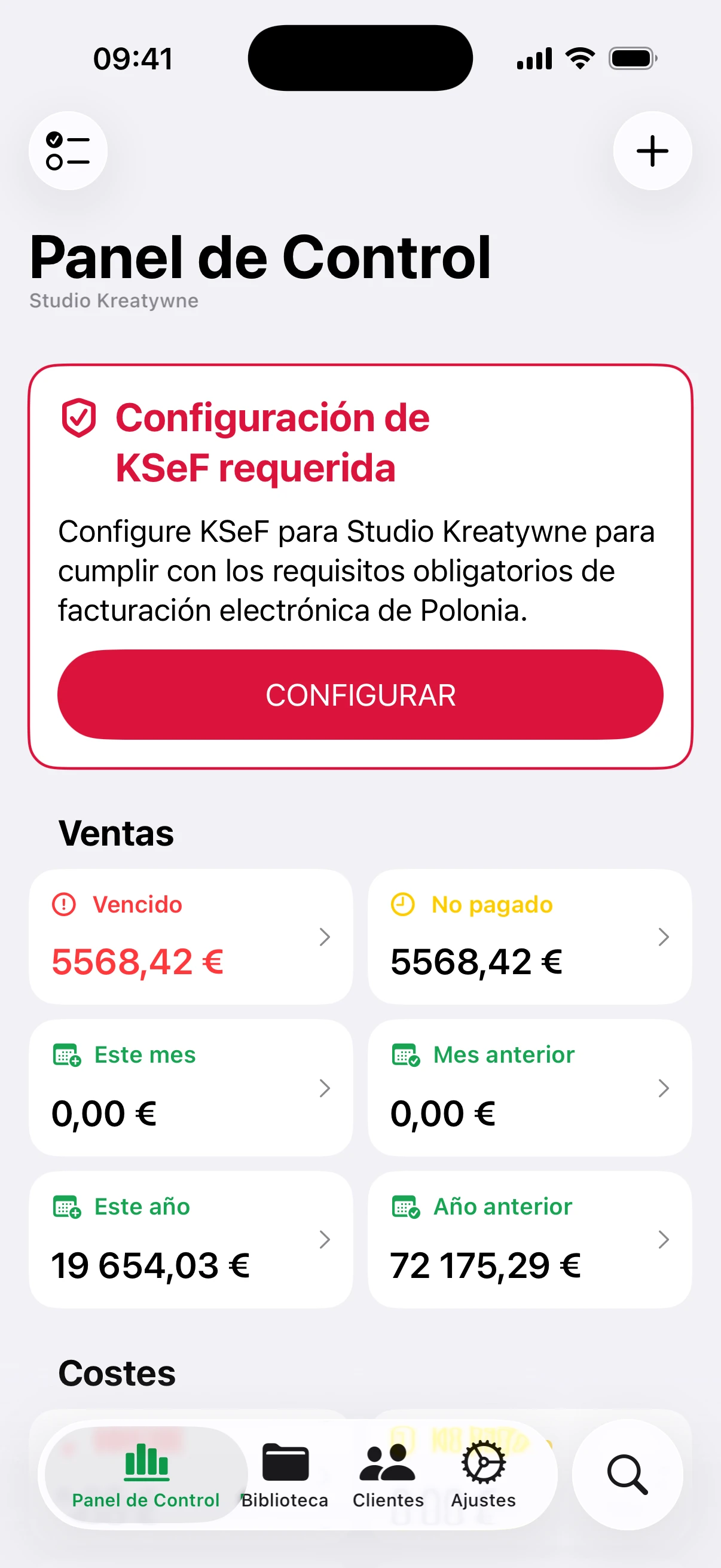Switch to the Biblioteca tab

(285, 1474)
